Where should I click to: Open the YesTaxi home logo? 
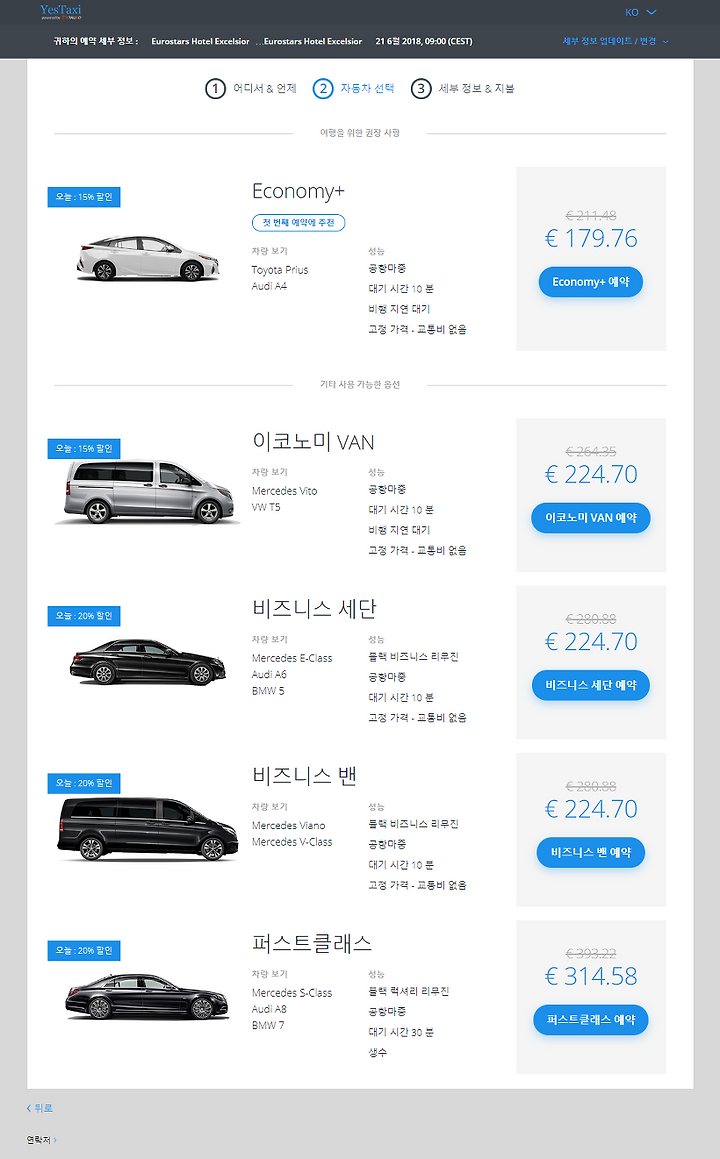(x=61, y=11)
